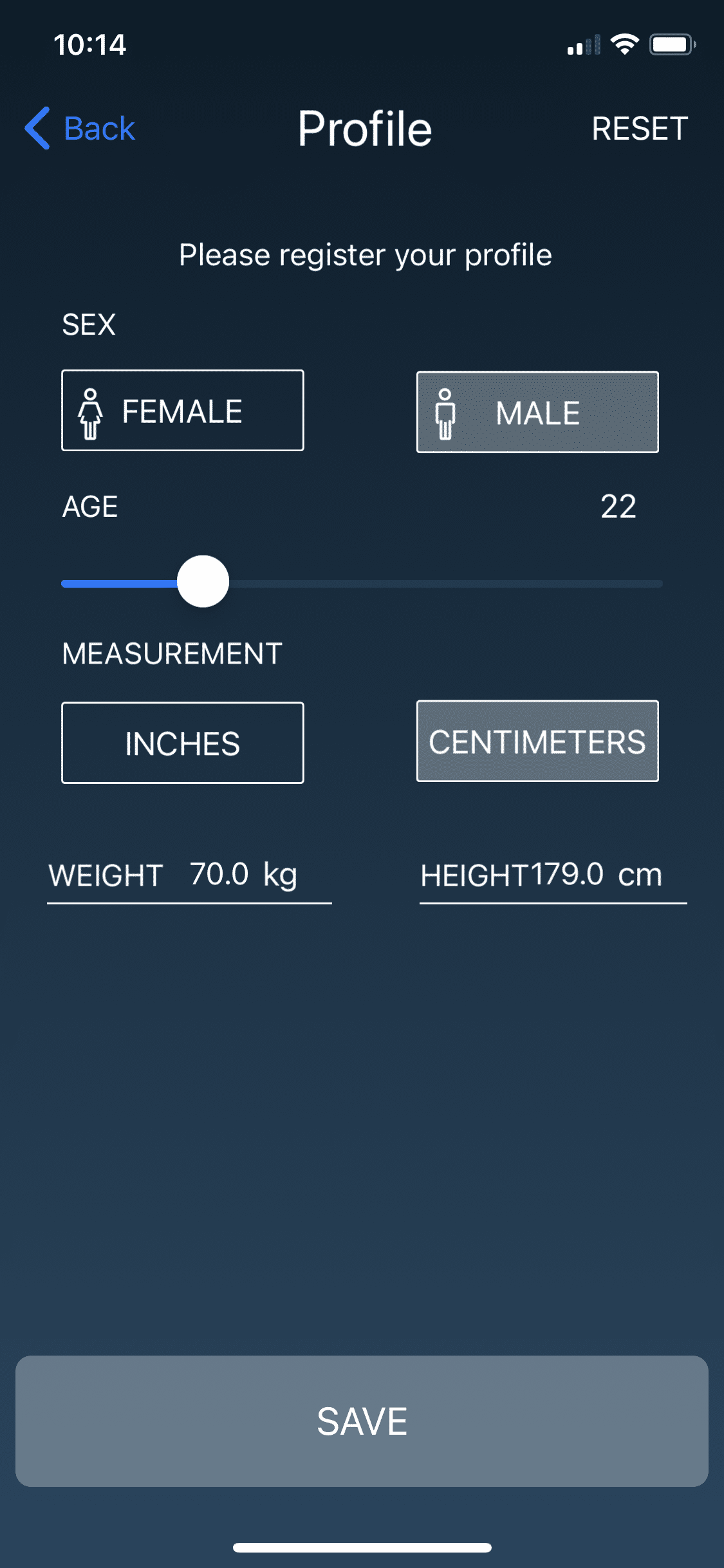Image resolution: width=724 pixels, height=1568 pixels.
Task: Select FEMALE as sex
Action: pos(183,411)
